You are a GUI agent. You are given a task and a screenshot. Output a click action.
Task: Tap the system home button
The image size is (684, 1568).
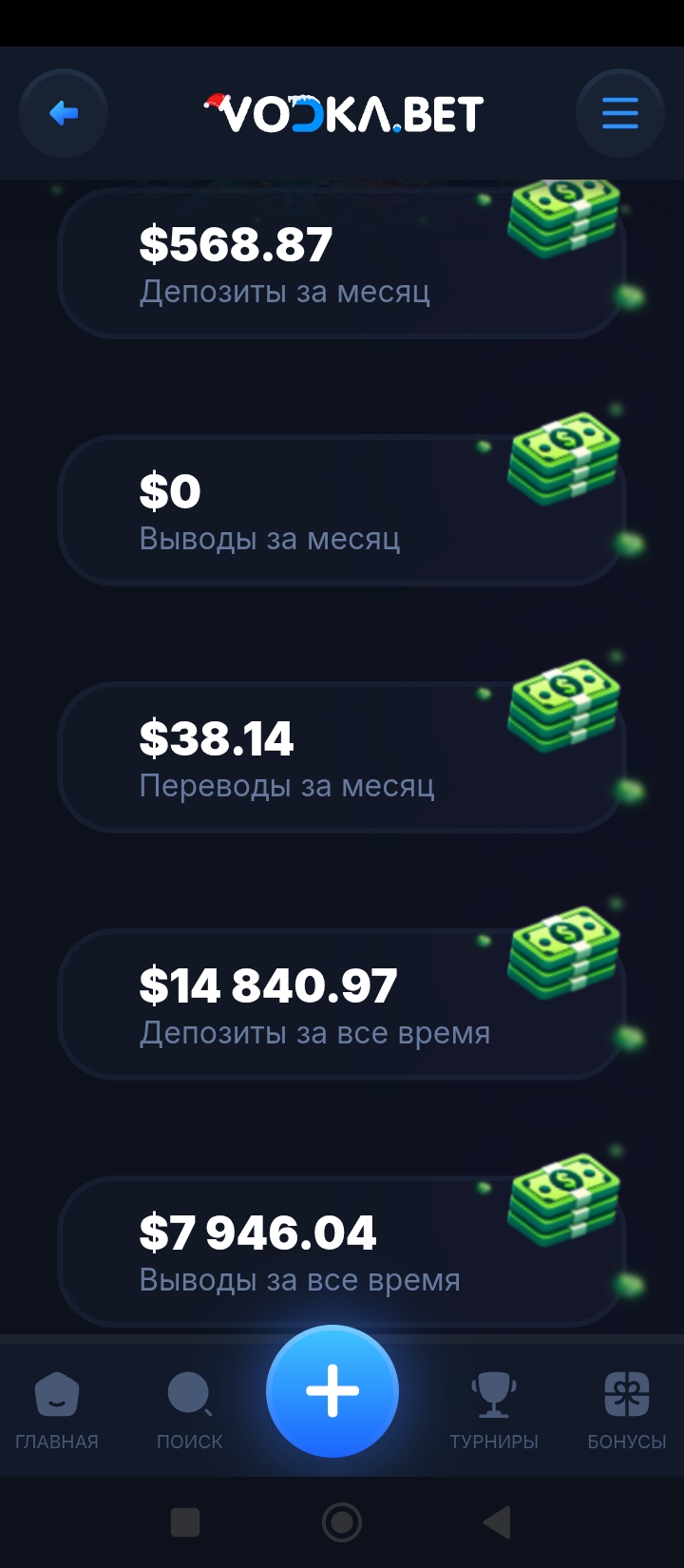click(342, 1522)
